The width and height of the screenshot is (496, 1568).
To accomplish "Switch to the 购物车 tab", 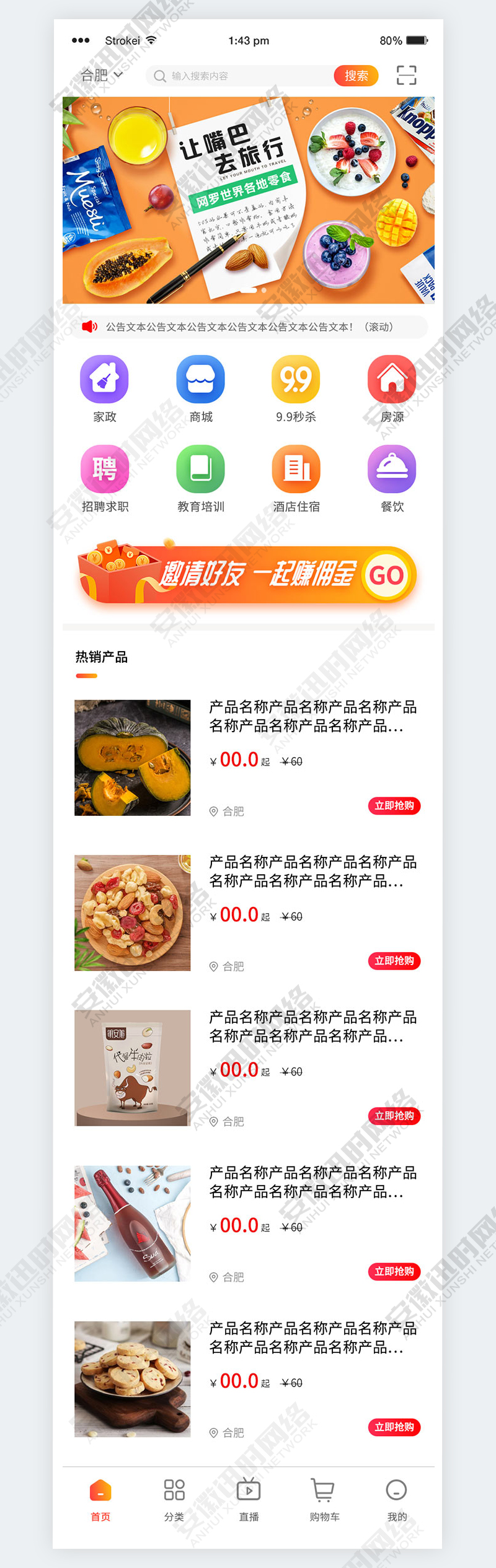I will pyautogui.click(x=324, y=1498).
